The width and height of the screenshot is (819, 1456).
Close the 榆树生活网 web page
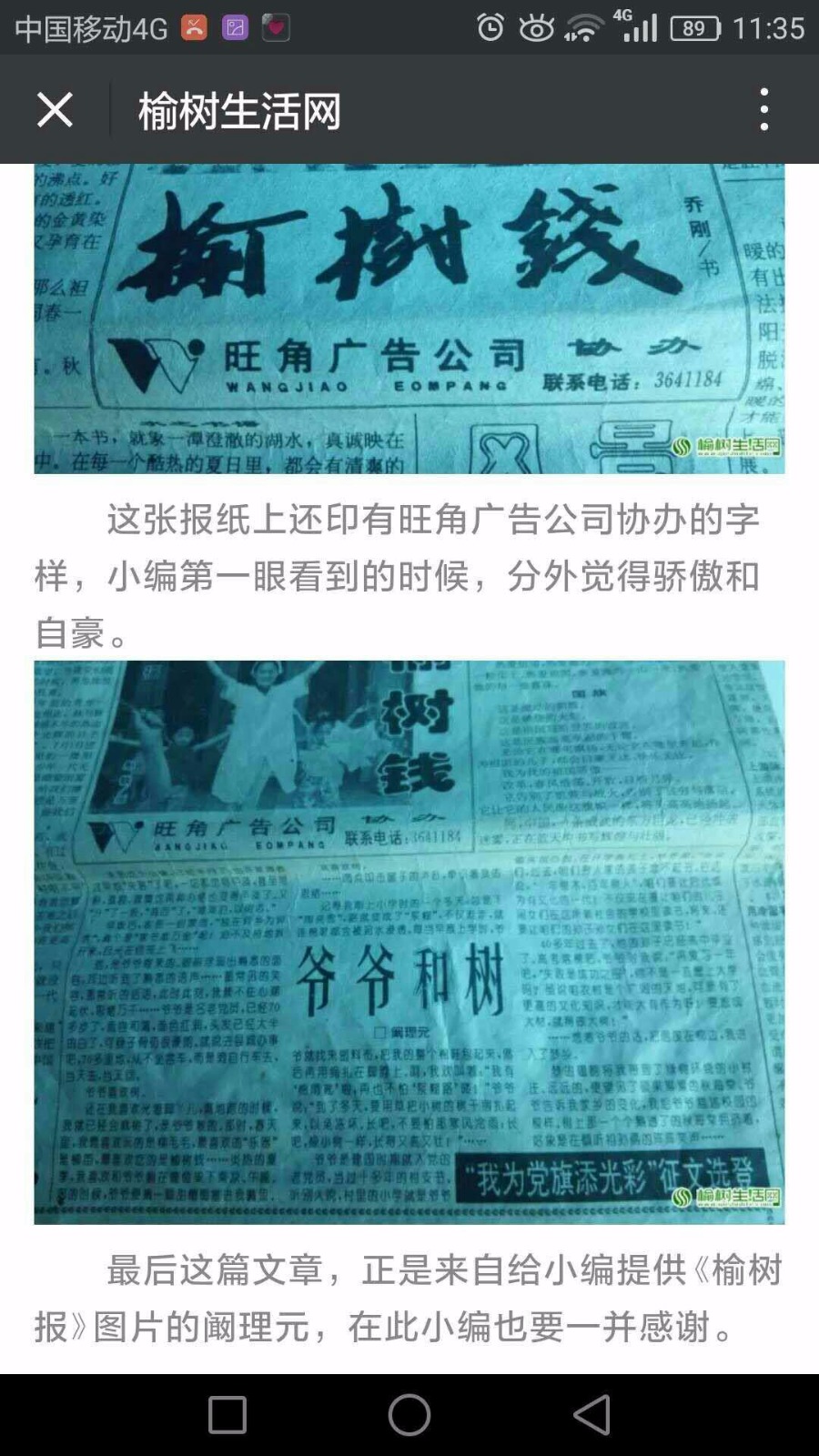(x=55, y=110)
